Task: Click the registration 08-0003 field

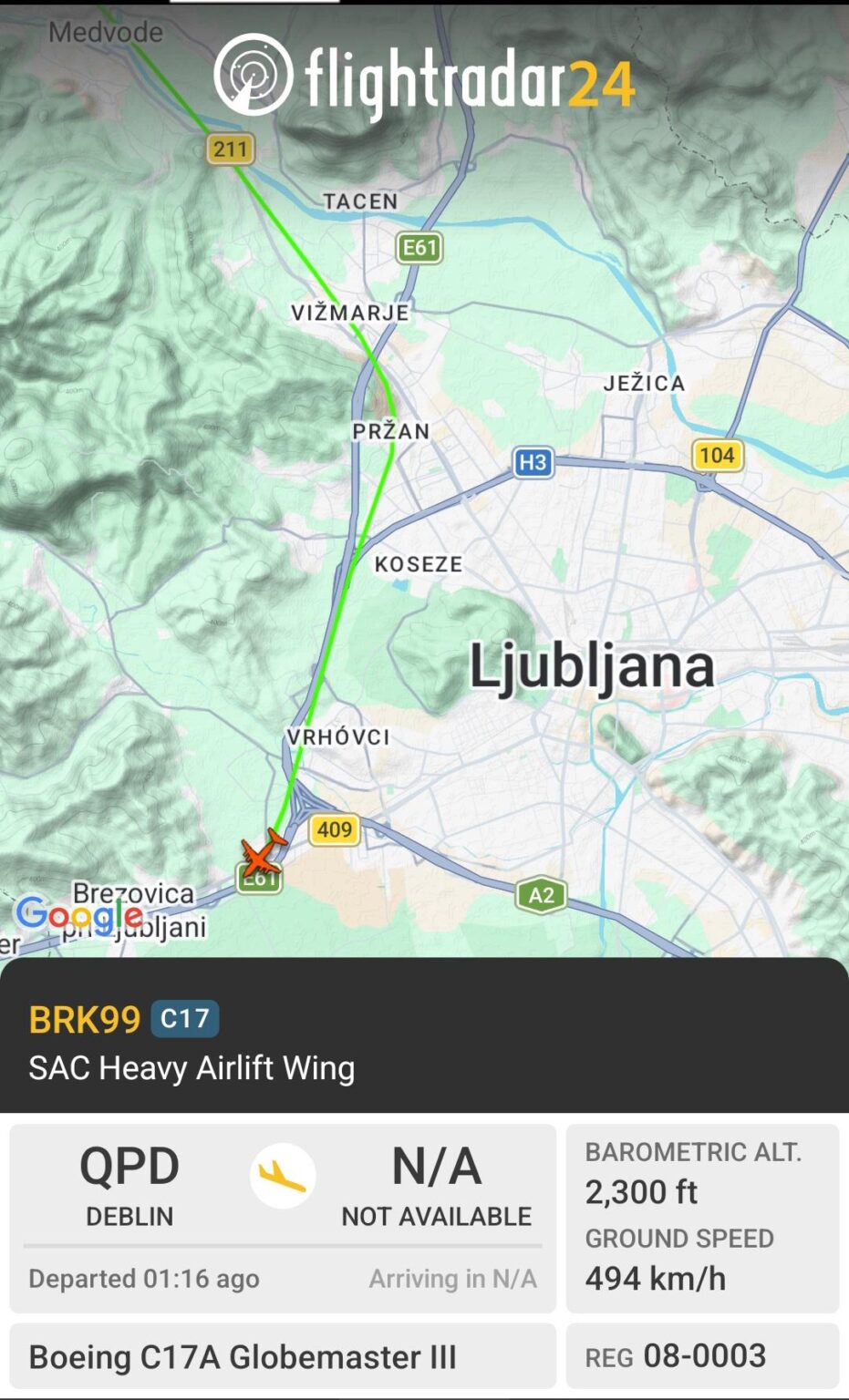Action: [x=704, y=1355]
